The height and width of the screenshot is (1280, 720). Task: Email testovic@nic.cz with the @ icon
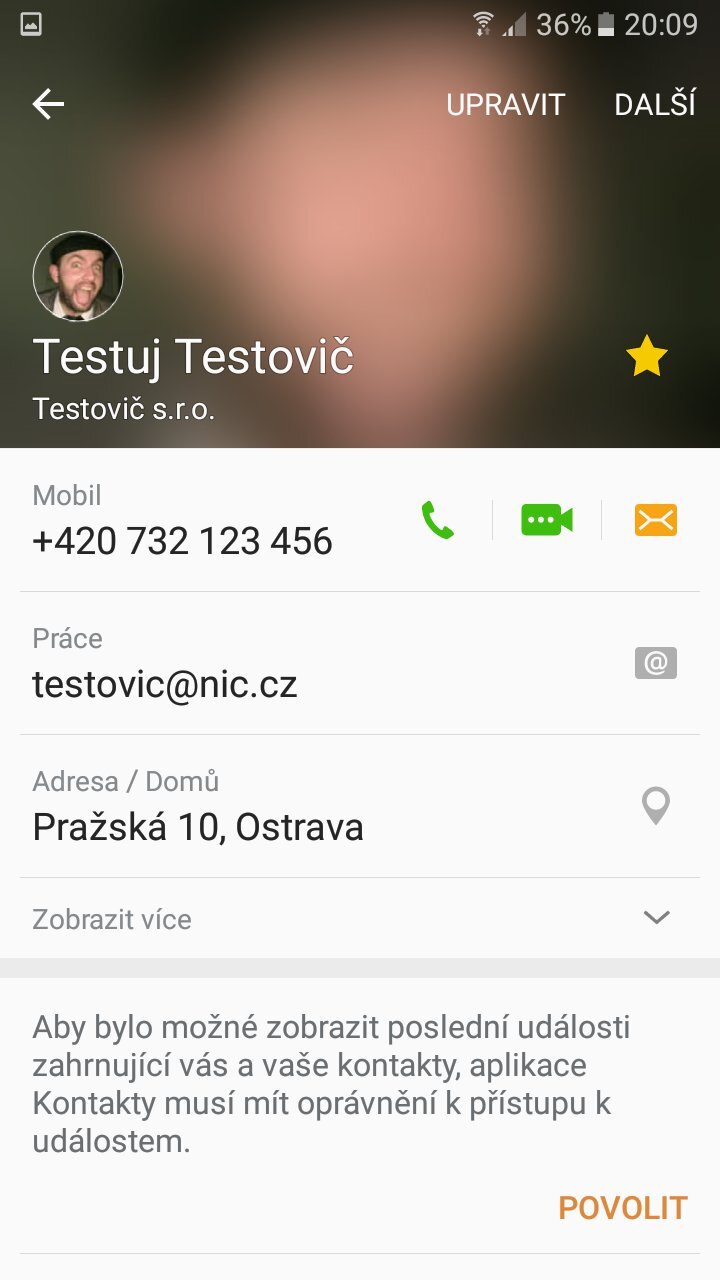(x=656, y=663)
